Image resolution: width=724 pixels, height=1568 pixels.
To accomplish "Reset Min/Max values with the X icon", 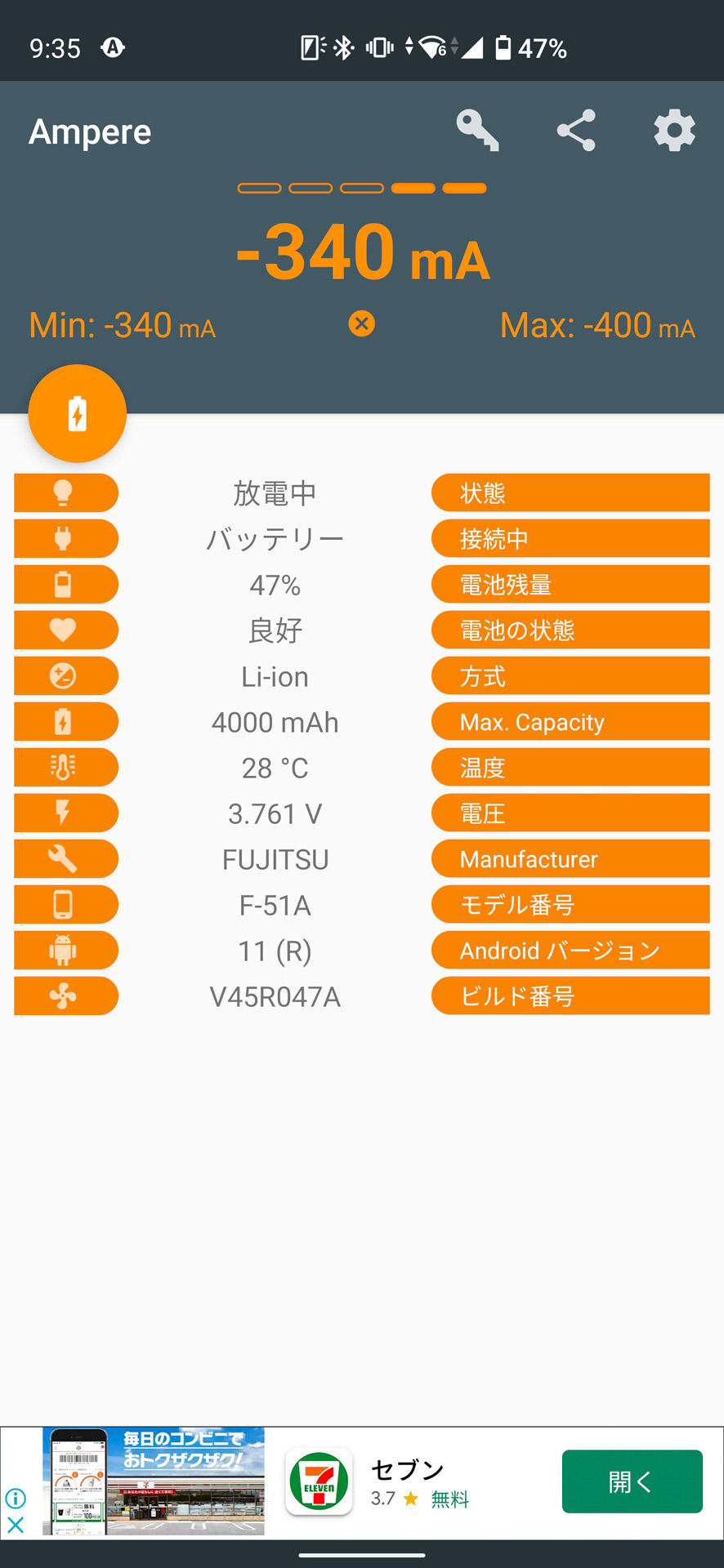I will click(362, 323).
